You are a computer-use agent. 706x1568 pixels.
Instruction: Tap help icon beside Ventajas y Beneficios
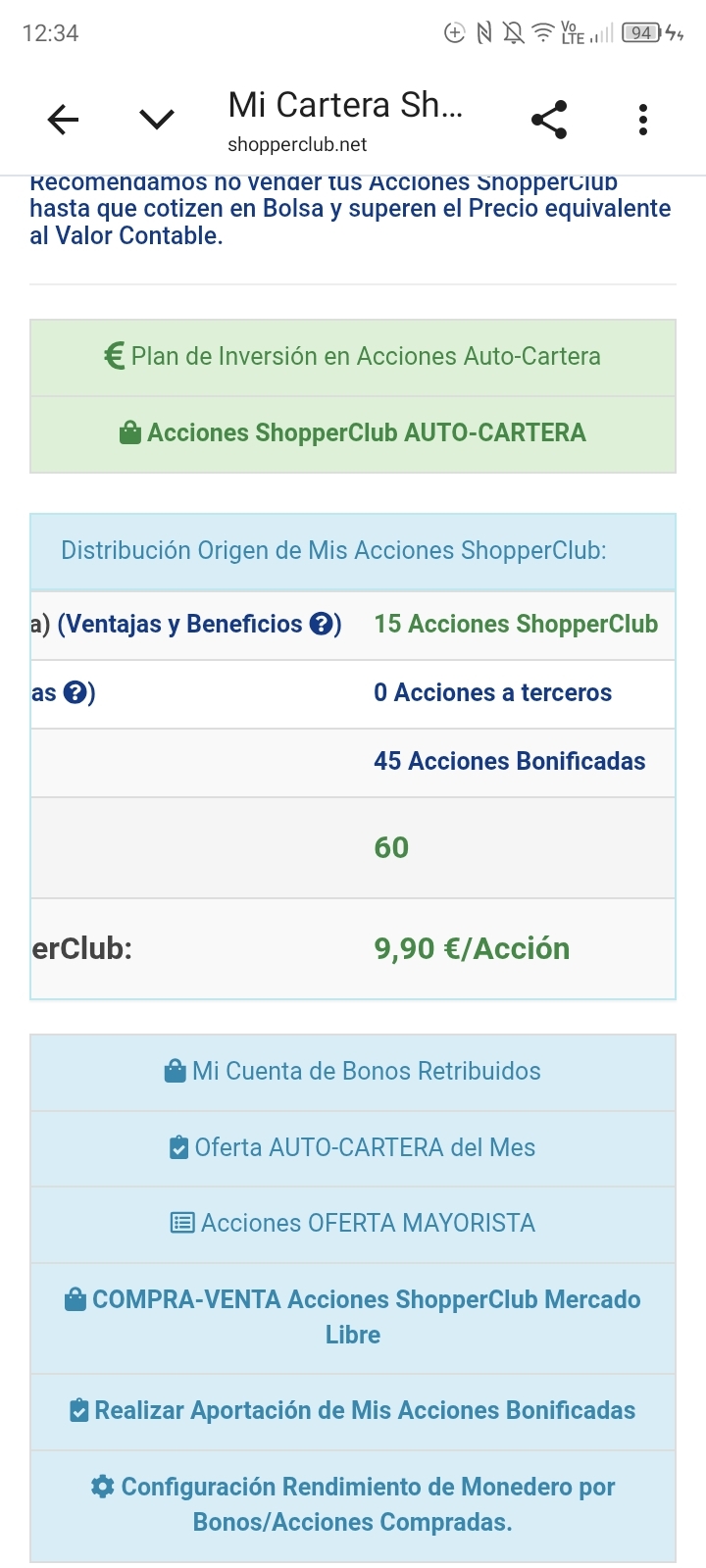pos(321,624)
